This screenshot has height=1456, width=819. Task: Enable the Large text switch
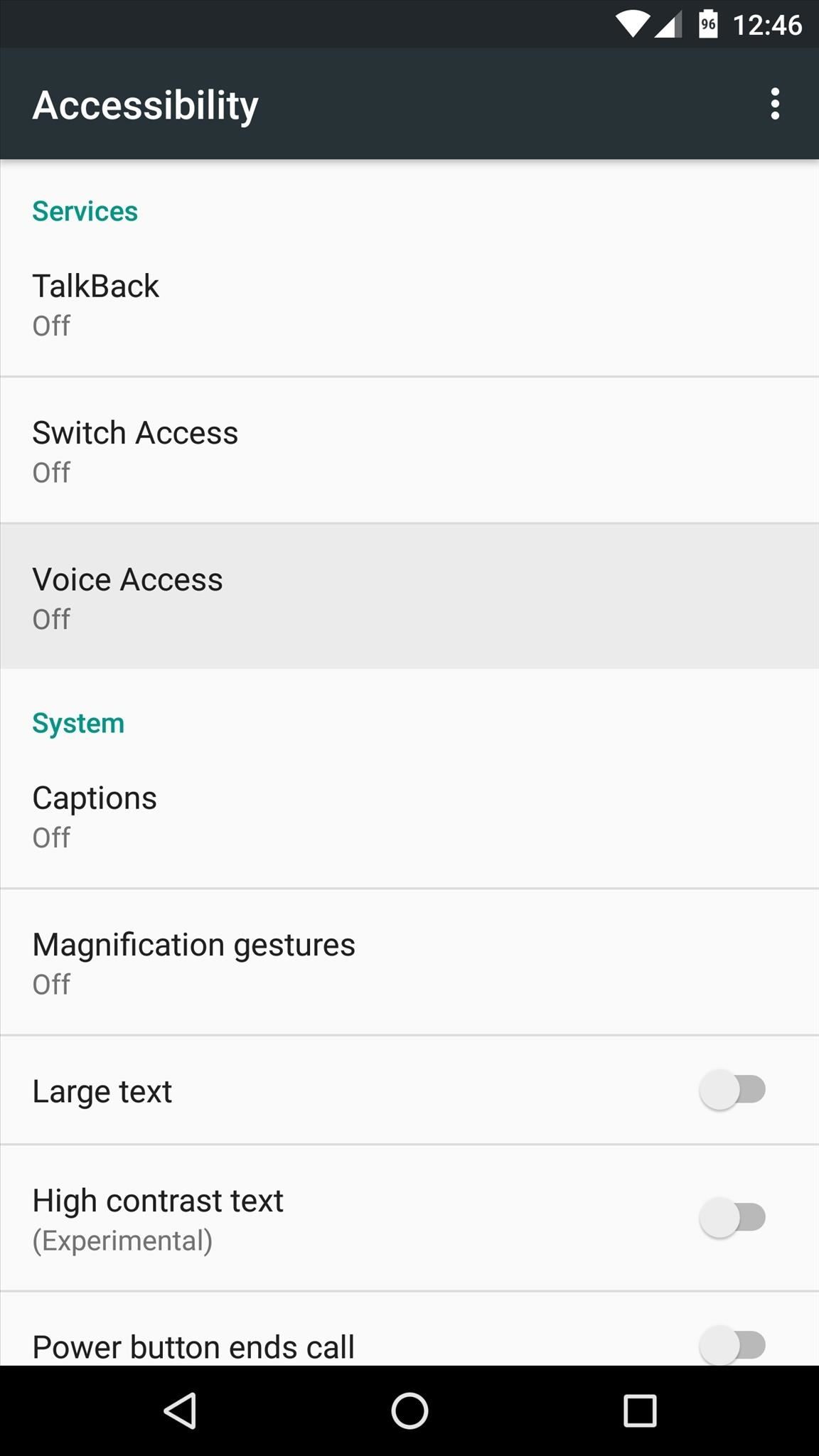732,1090
